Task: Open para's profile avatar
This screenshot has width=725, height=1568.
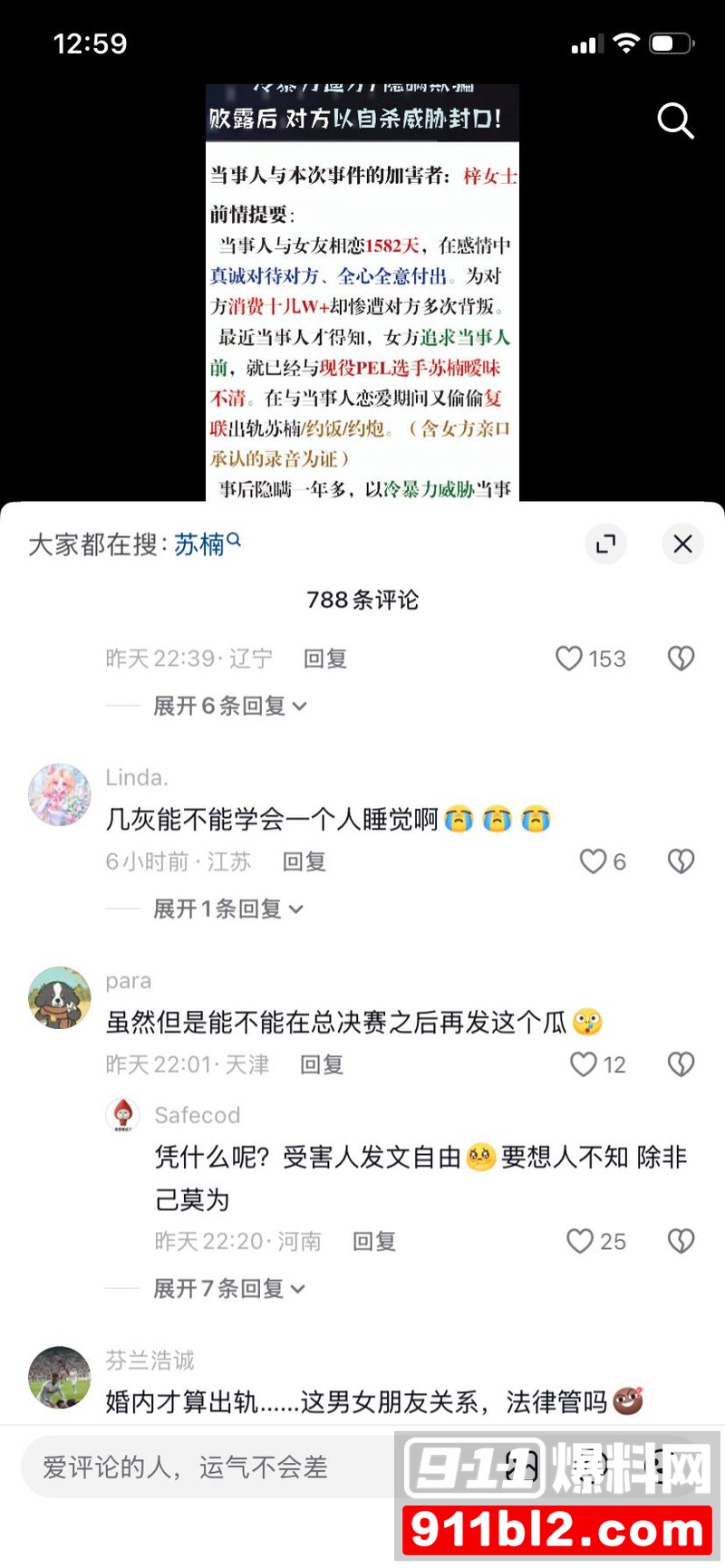Action: [60, 997]
